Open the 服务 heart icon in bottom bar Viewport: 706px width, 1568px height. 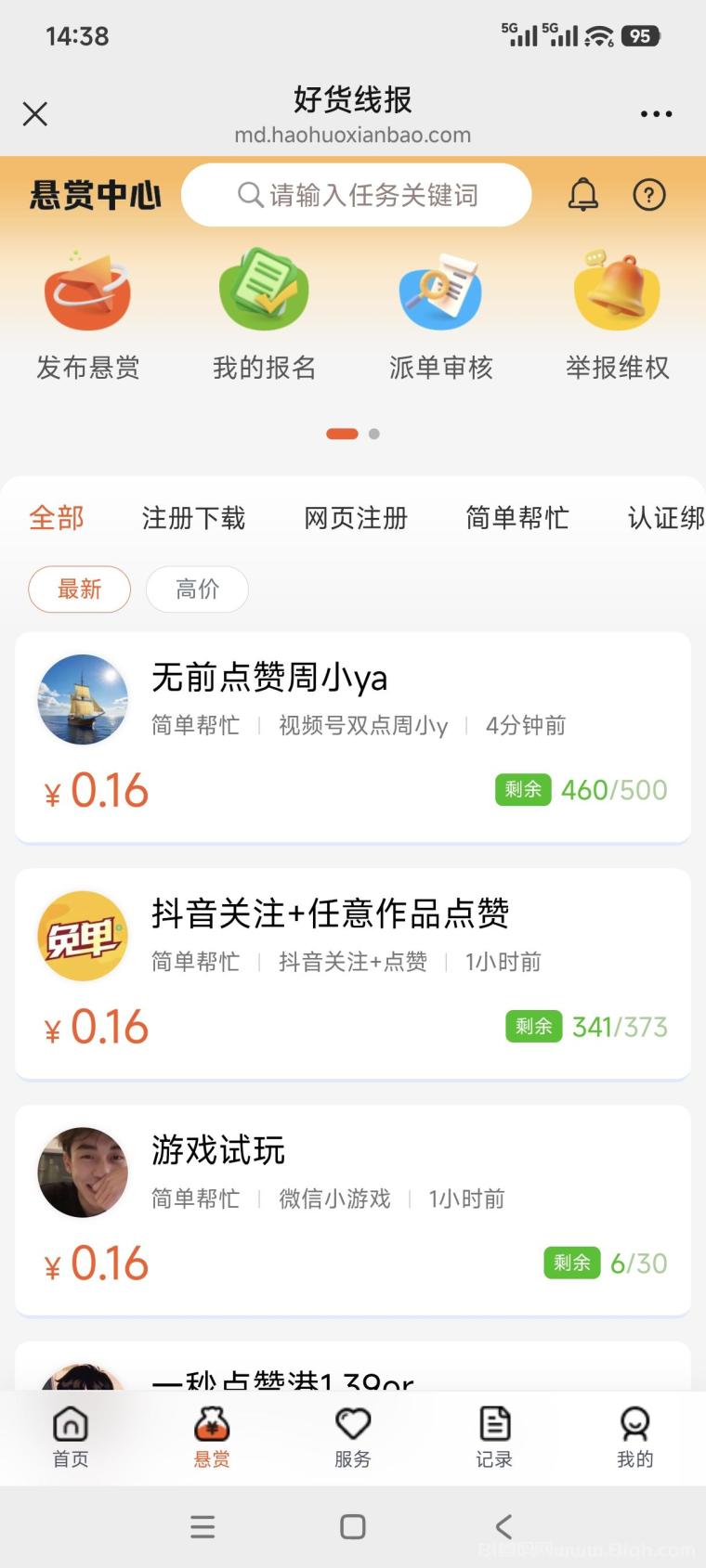point(352,1434)
